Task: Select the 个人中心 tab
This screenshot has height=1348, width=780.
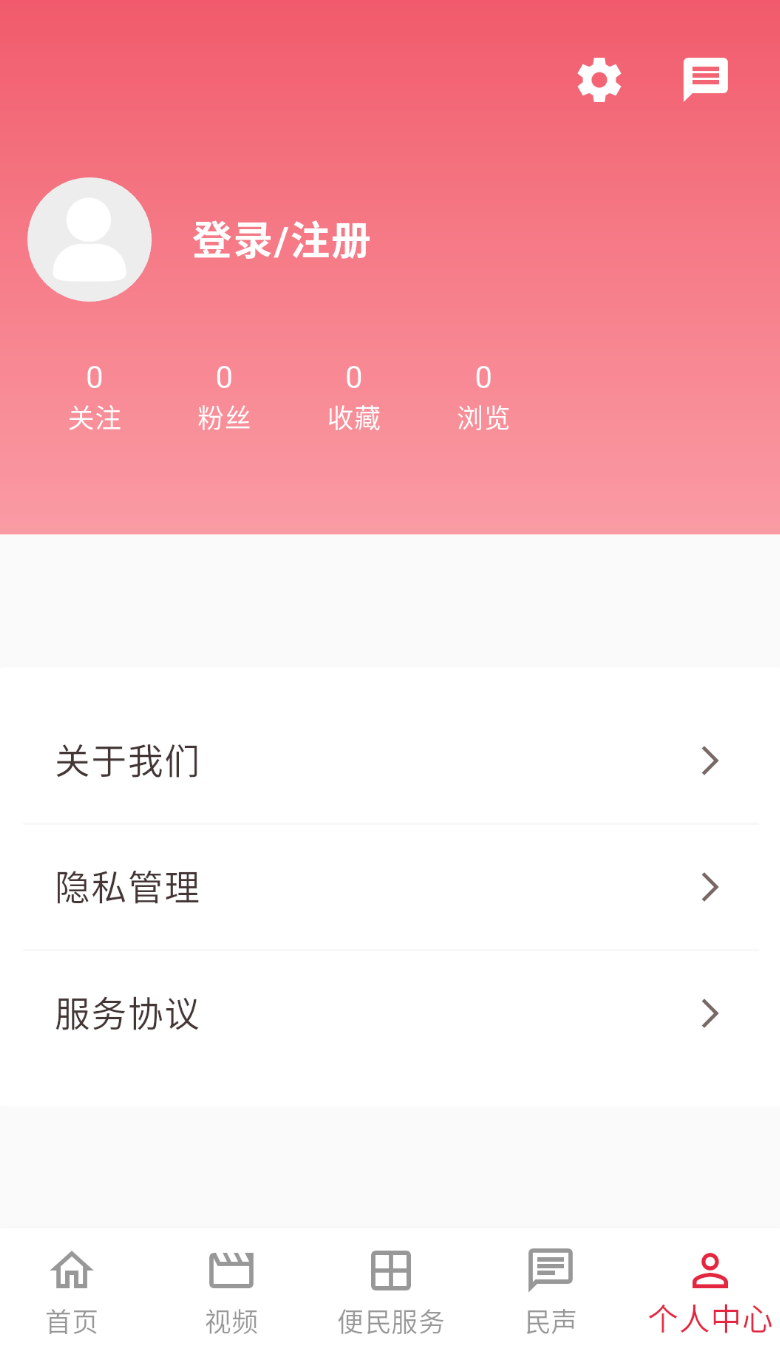Action: point(710,1292)
